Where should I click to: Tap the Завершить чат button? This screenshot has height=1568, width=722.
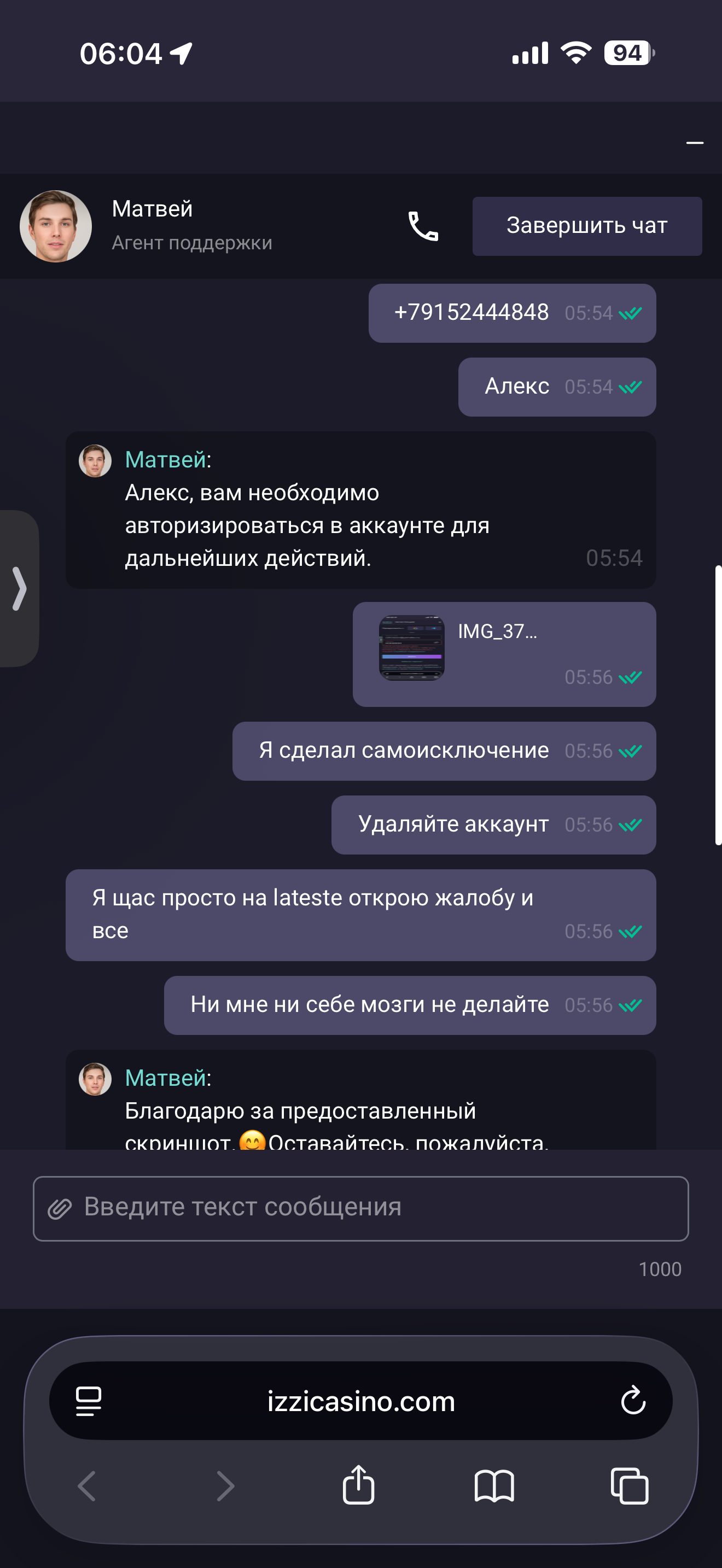587,226
